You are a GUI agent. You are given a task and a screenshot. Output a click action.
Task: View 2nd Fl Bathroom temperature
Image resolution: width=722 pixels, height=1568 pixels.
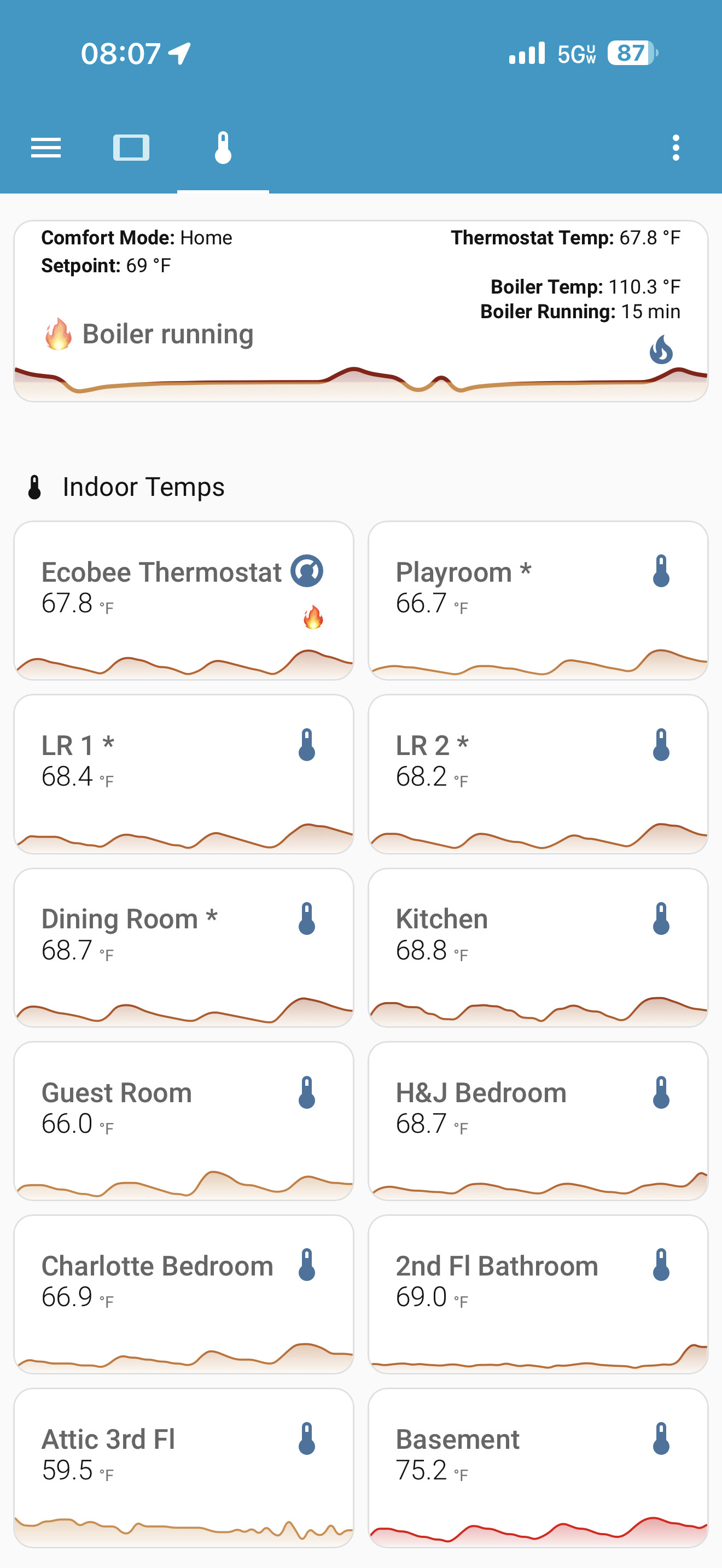pyautogui.click(x=538, y=1294)
